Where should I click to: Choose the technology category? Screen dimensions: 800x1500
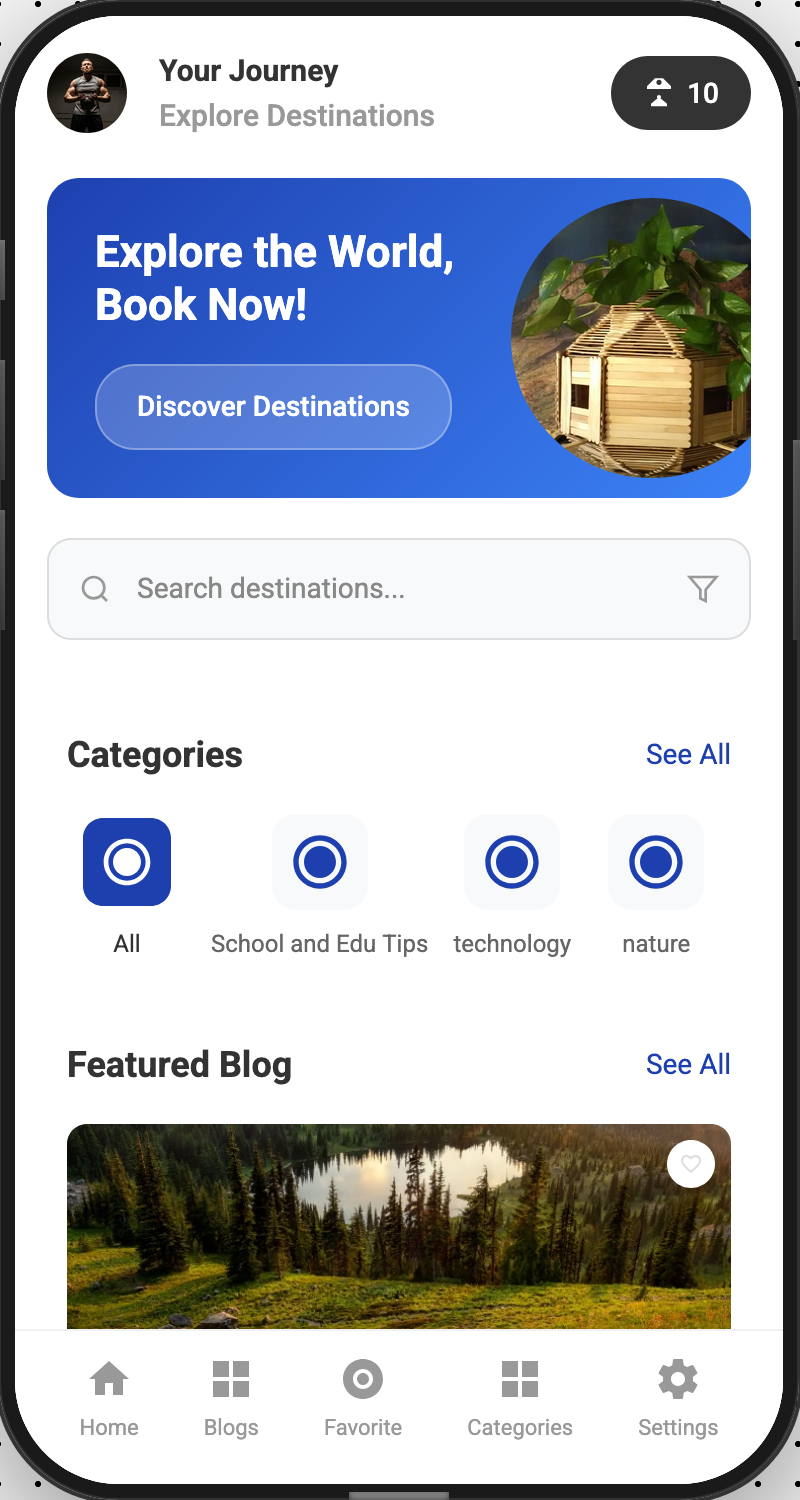click(x=512, y=862)
